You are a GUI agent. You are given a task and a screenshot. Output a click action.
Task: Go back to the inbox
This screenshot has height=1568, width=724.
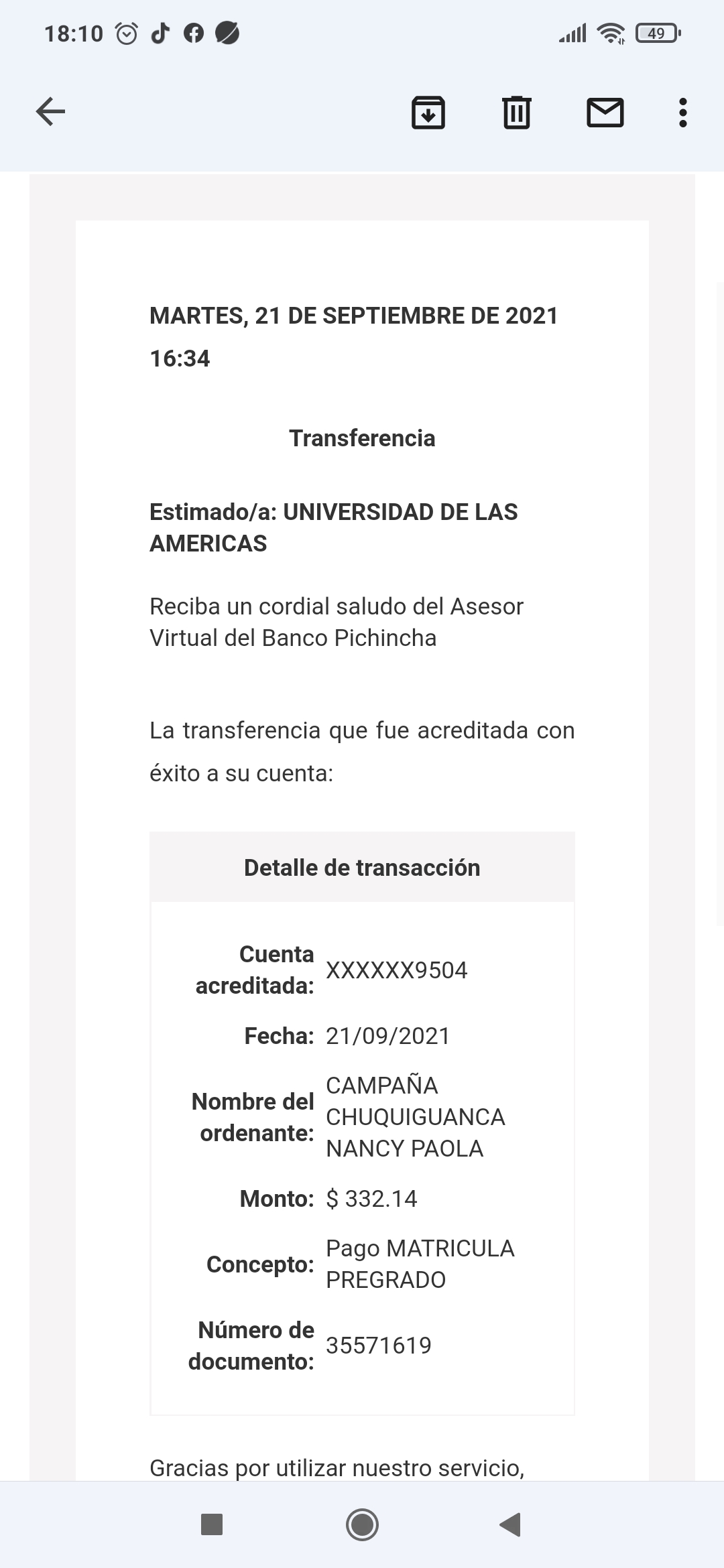pyautogui.click(x=50, y=111)
